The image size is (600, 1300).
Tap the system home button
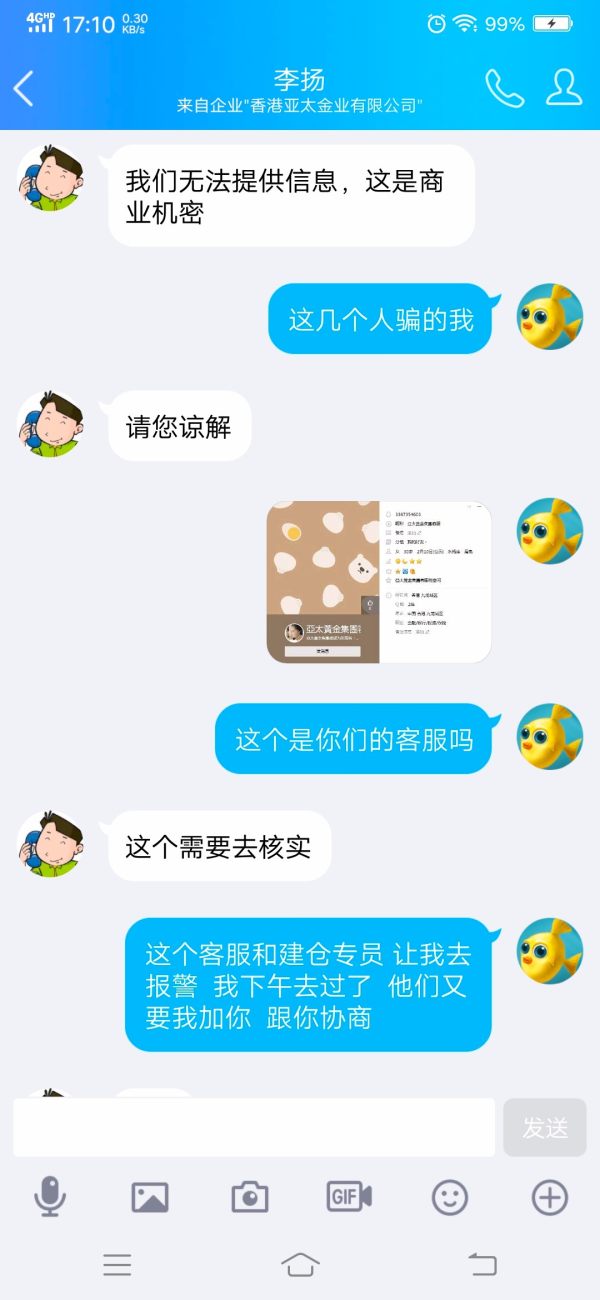[300, 1264]
